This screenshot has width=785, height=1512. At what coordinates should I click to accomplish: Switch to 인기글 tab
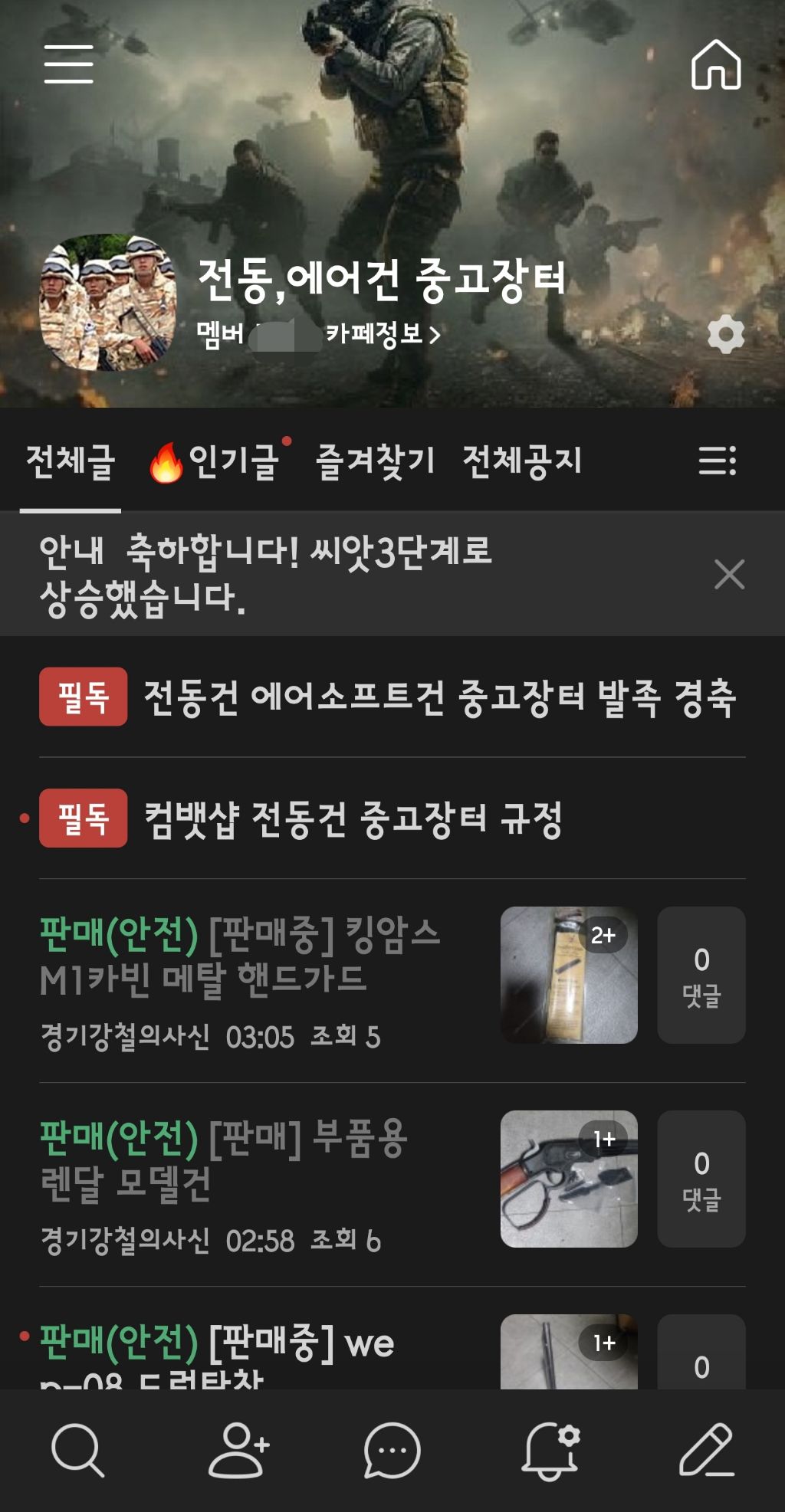point(221,461)
